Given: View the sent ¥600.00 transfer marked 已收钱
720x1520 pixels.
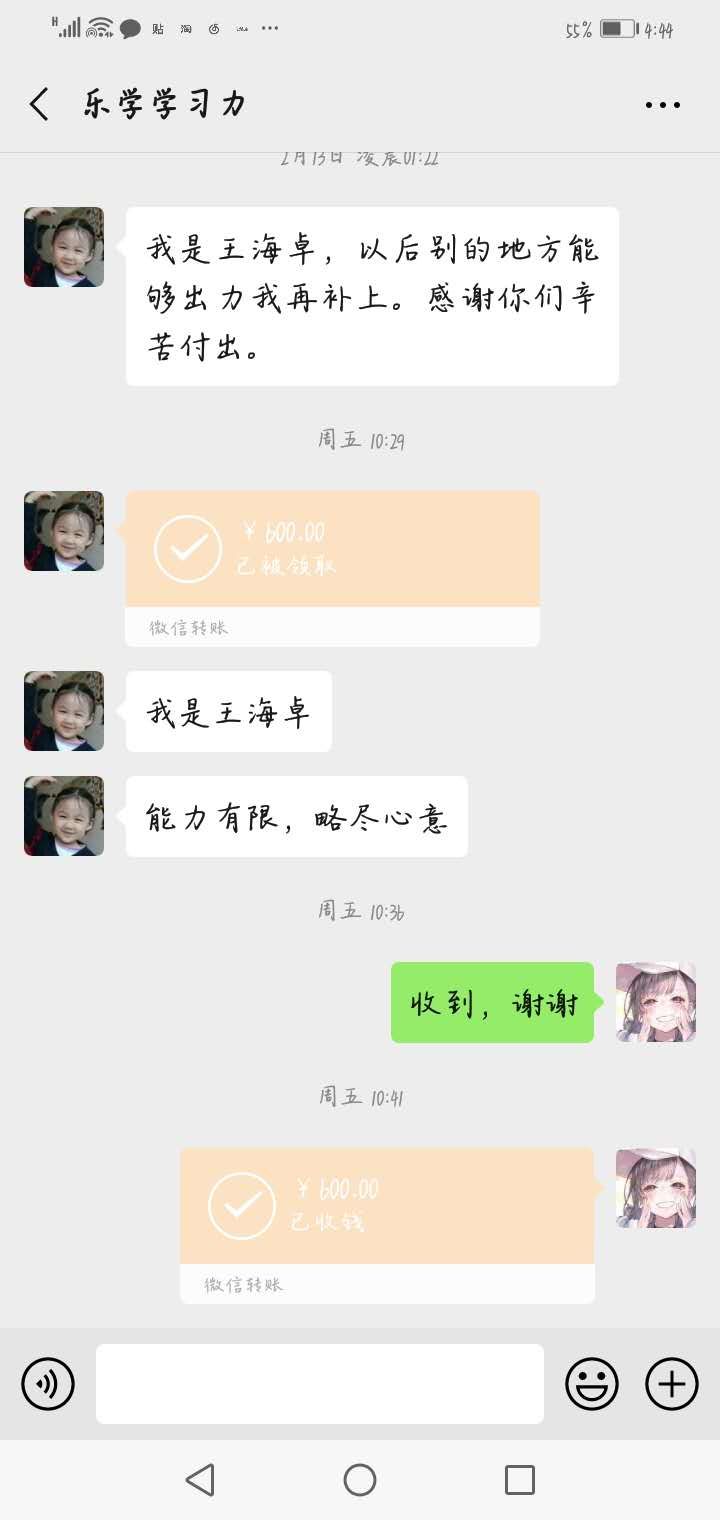Looking at the screenshot, I should click(387, 1206).
